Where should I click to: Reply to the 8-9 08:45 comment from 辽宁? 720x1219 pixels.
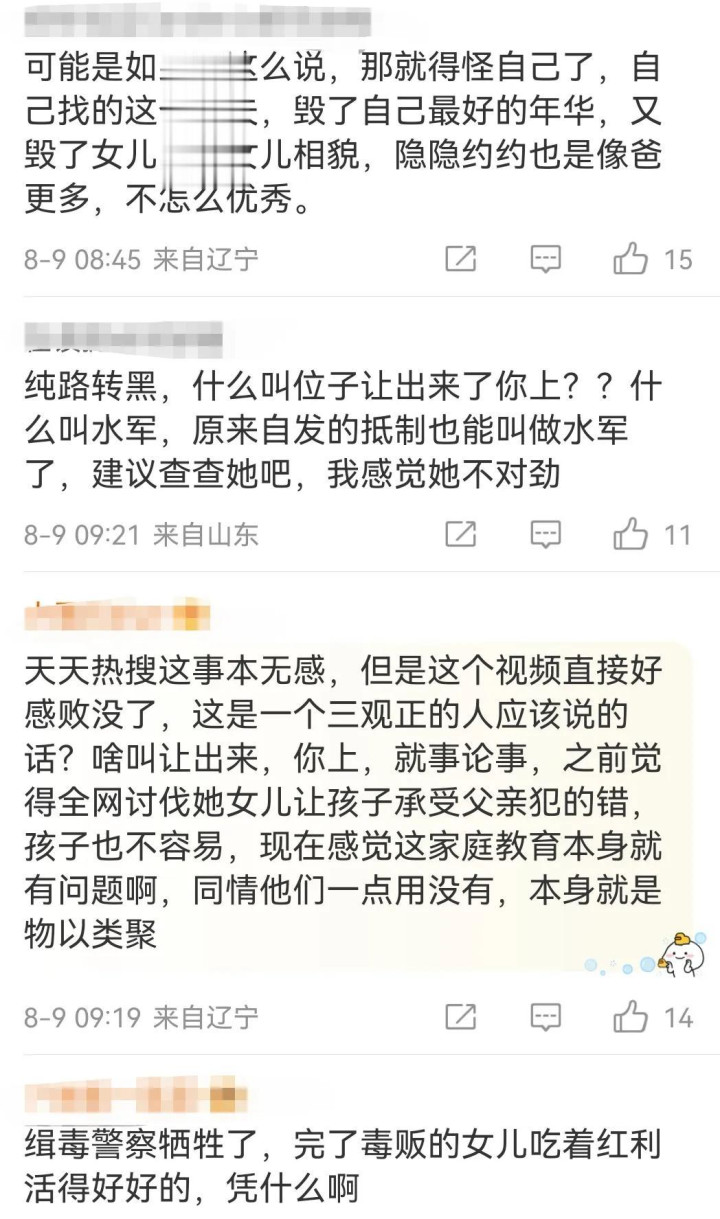click(x=545, y=260)
